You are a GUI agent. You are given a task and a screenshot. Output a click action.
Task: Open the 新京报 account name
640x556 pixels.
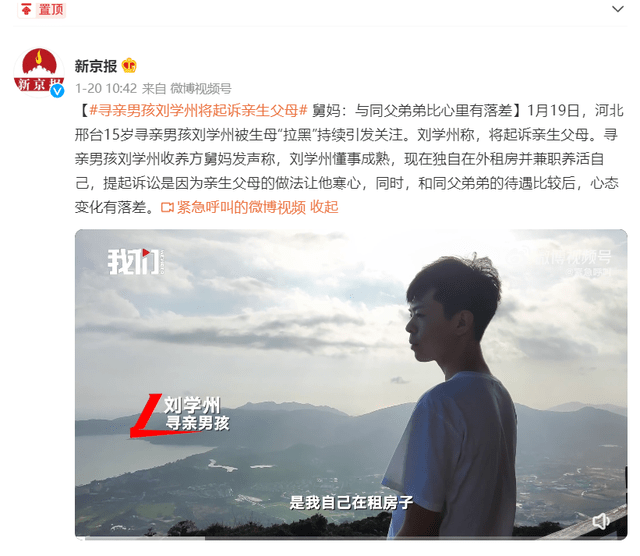[x=95, y=65]
